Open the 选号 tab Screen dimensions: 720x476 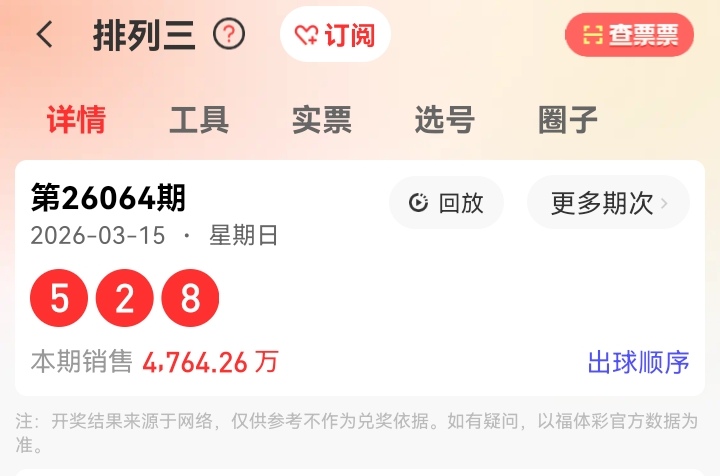click(444, 120)
